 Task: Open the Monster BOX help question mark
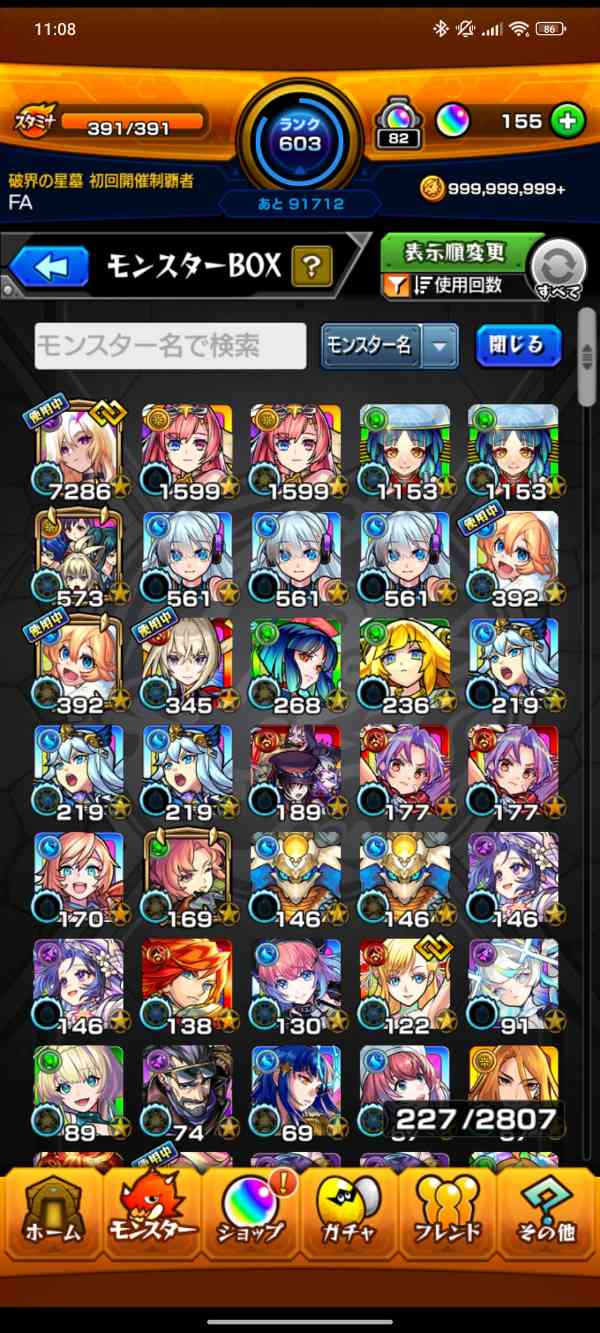click(312, 266)
